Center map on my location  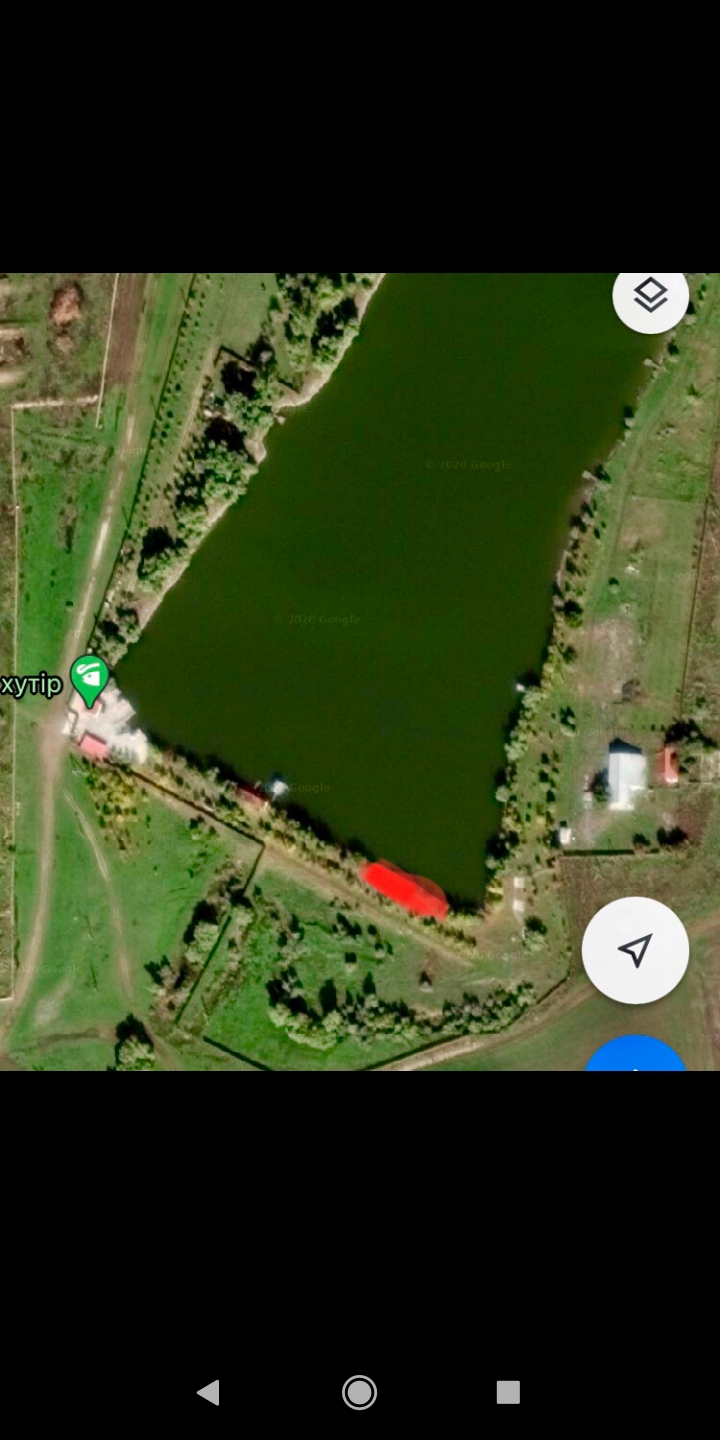pyautogui.click(x=635, y=950)
